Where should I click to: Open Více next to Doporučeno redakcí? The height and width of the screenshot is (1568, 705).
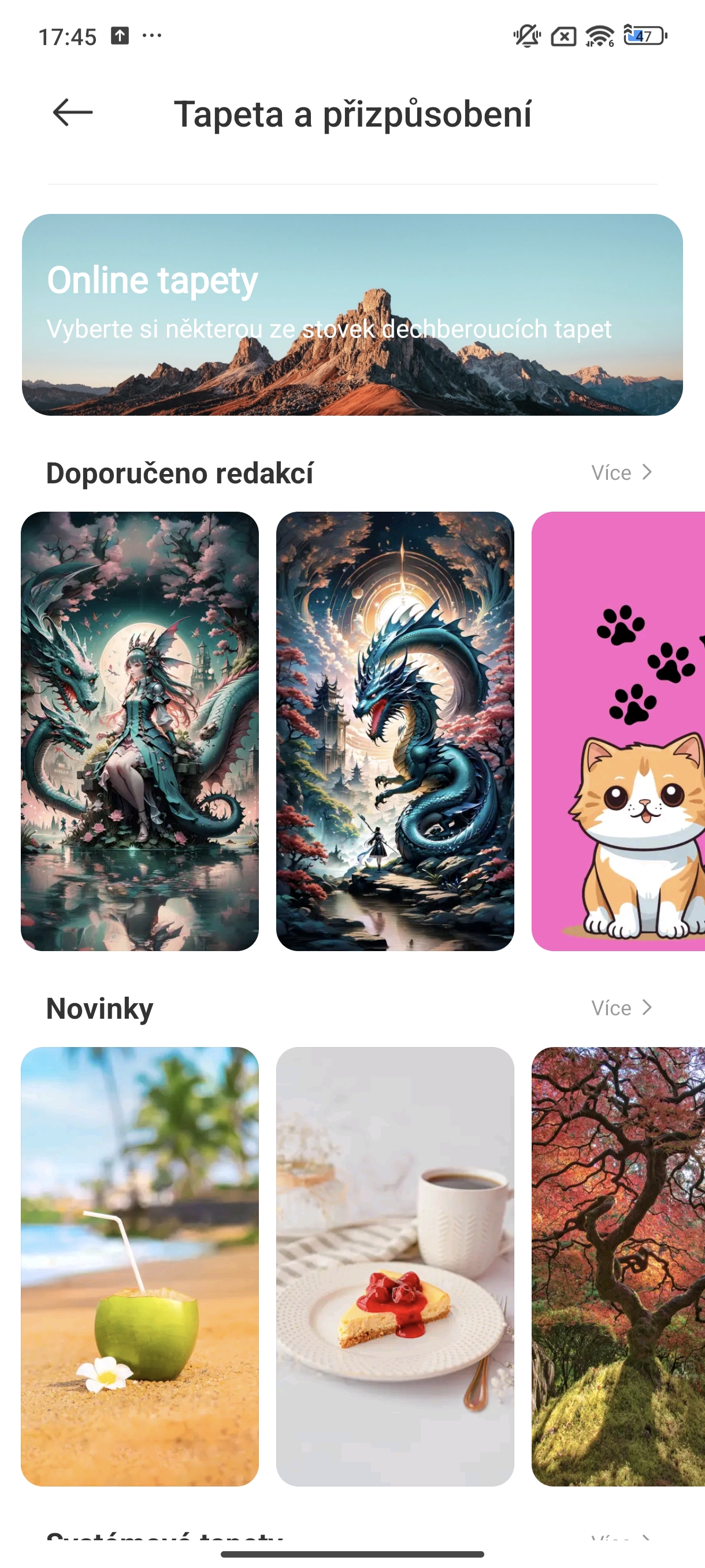click(621, 472)
